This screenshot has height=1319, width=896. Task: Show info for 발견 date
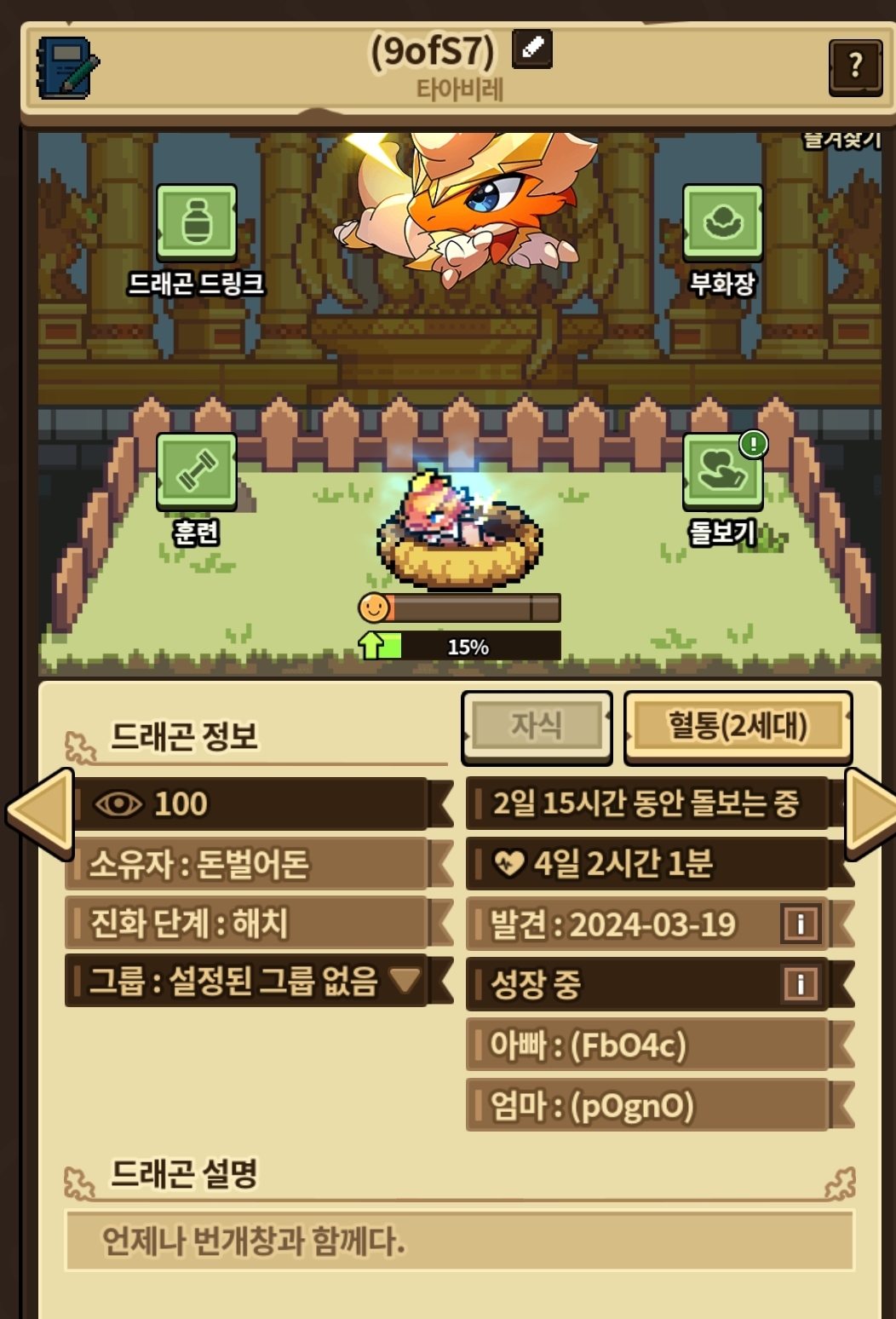[x=801, y=924]
